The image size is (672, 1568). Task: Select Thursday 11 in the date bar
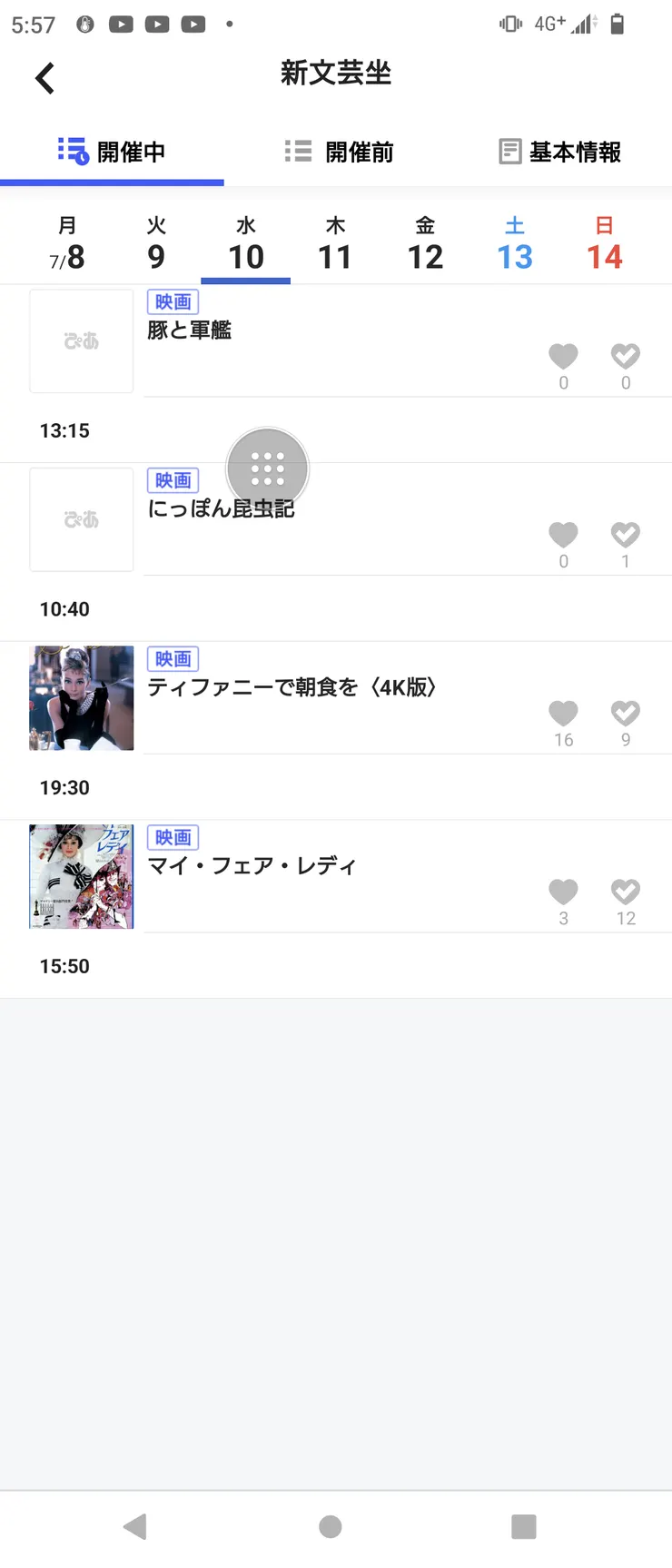coord(335,241)
